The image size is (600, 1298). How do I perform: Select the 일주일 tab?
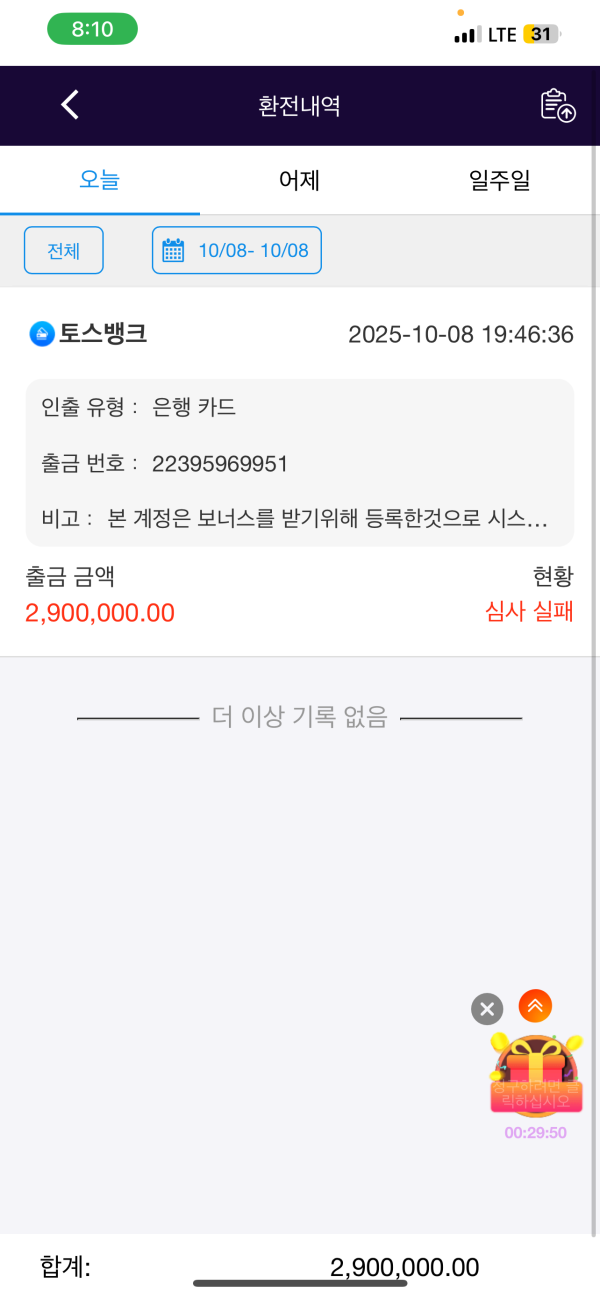(499, 181)
